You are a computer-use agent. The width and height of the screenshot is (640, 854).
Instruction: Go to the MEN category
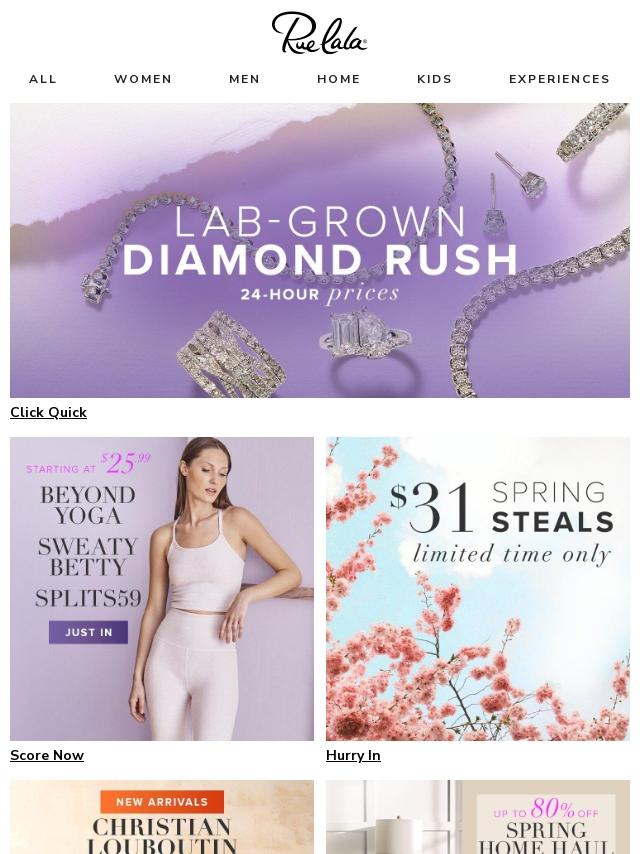point(244,79)
